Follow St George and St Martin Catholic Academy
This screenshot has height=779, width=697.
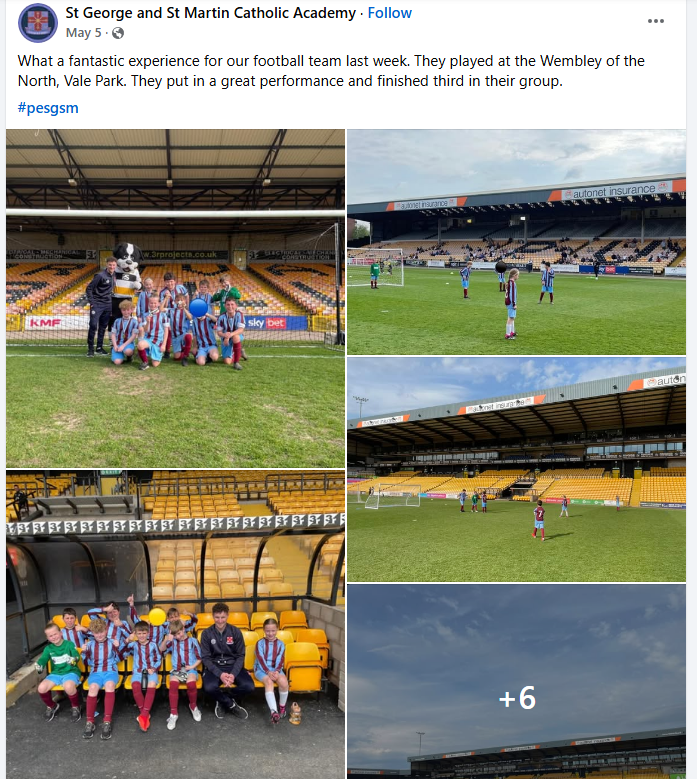(x=390, y=13)
